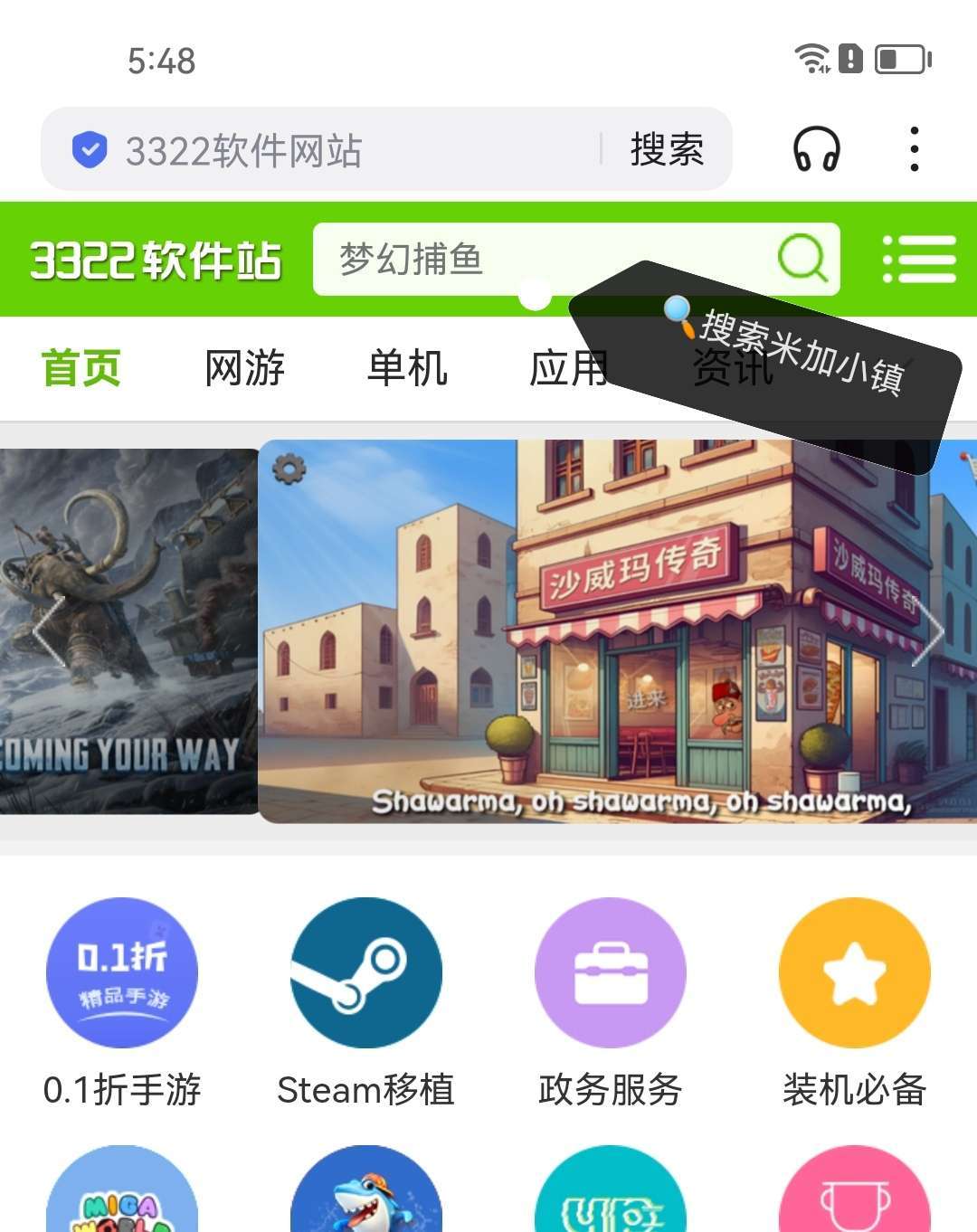Open the headphones listen icon
Viewport: 977px width, 1232px height.
[816, 150]
